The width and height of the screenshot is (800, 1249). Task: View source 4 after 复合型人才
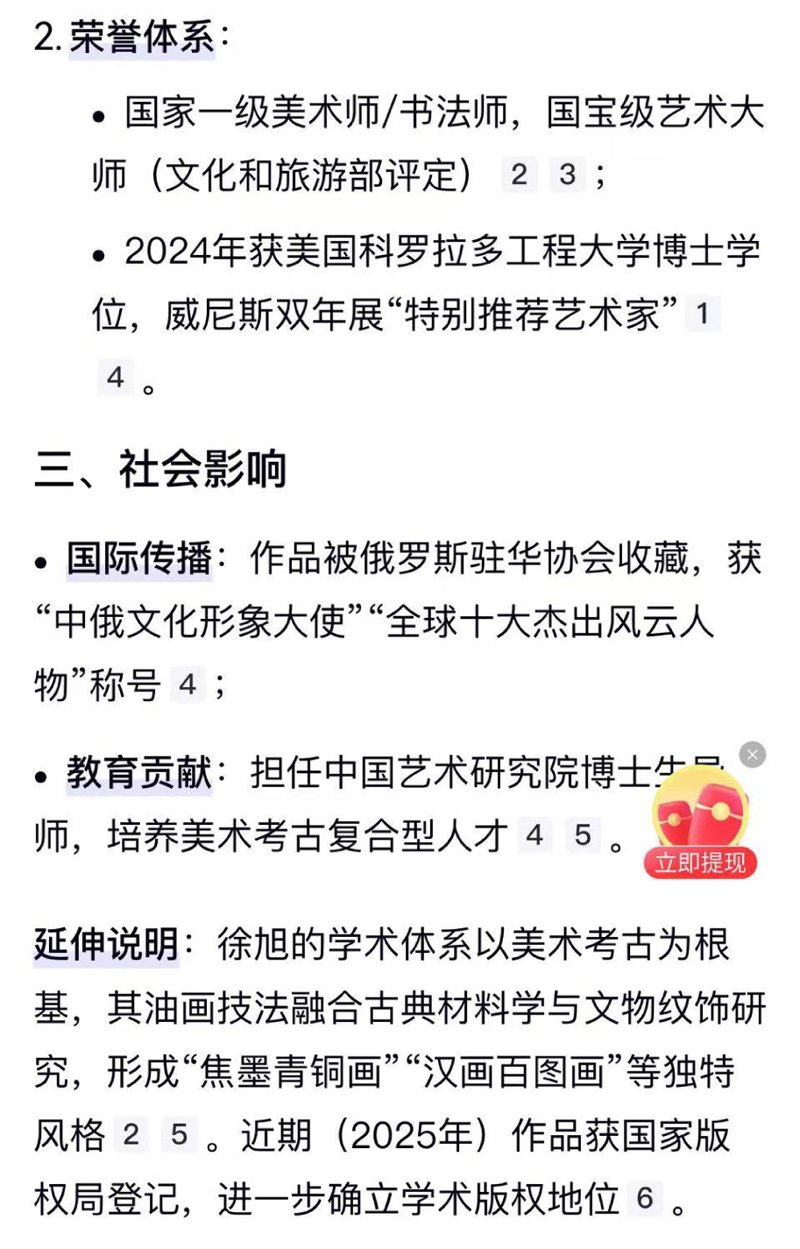coord(535,835)
